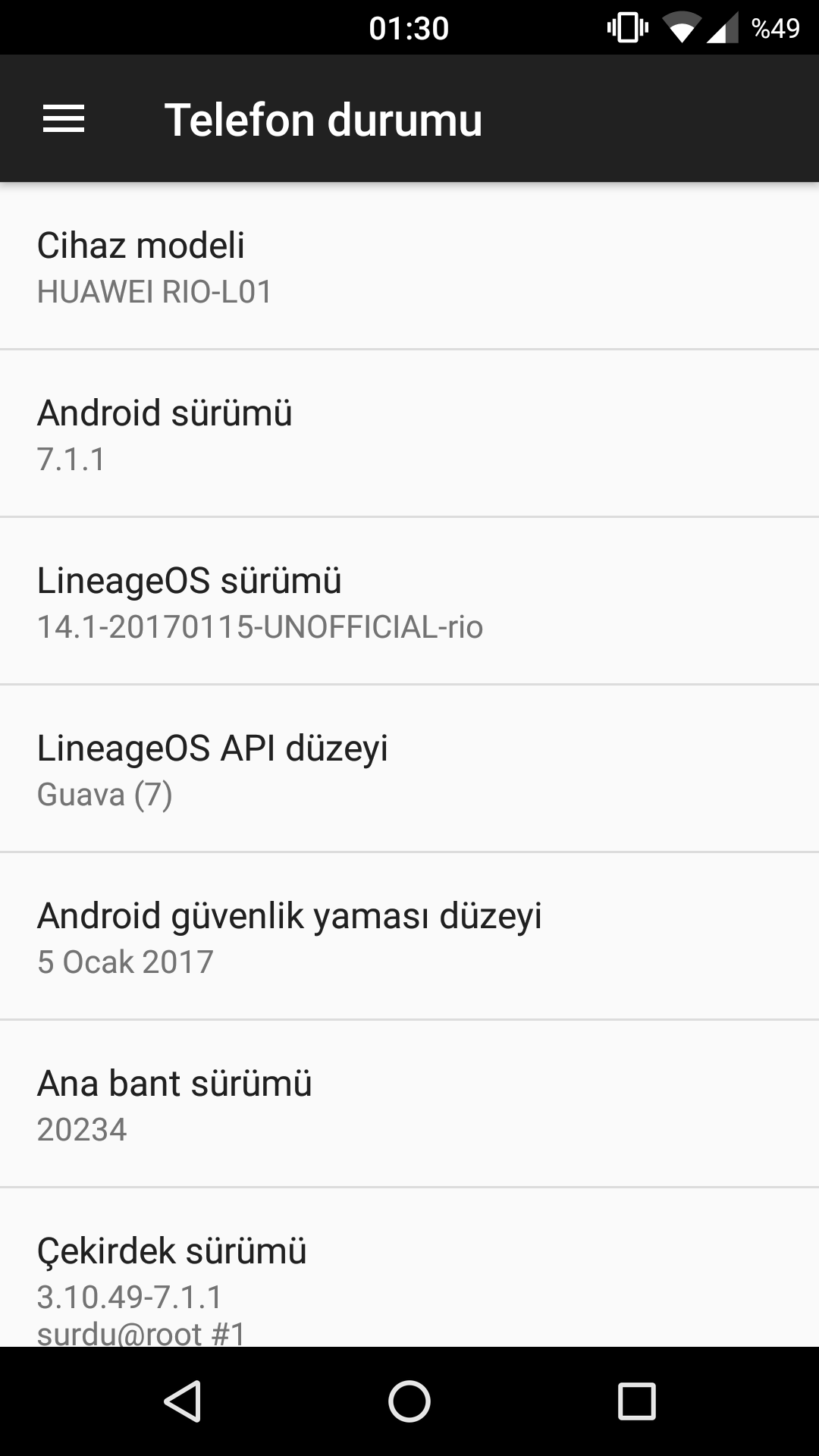This screenshot has height=1456, width=819.
Task: Open the LineageOS API düzeyi row
Action: click(x=409, y=769)
